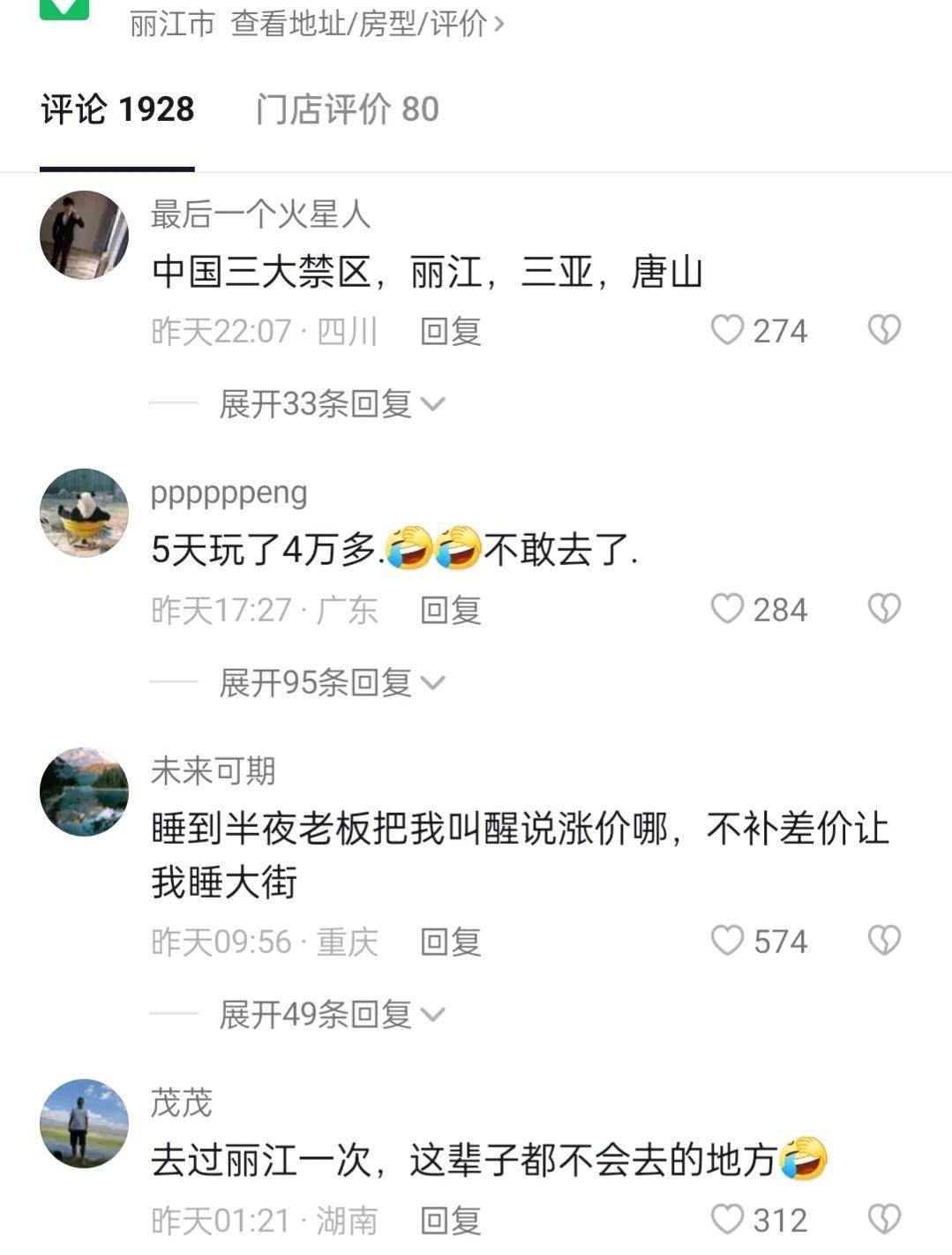This screenshot has height=1255, width=952.
Task: Reply to 茂茂's comment
Action: coord(450,1221)
